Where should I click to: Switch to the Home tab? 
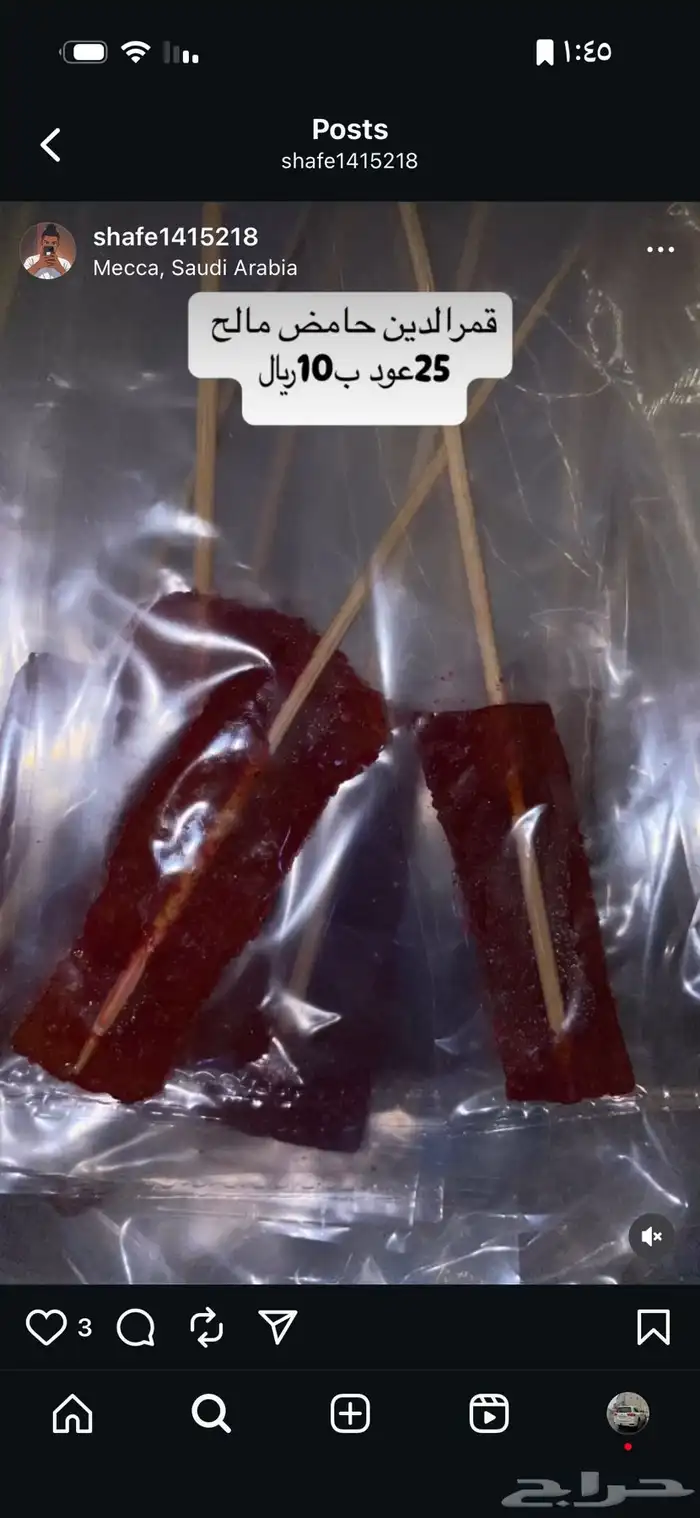(72, 1413)
